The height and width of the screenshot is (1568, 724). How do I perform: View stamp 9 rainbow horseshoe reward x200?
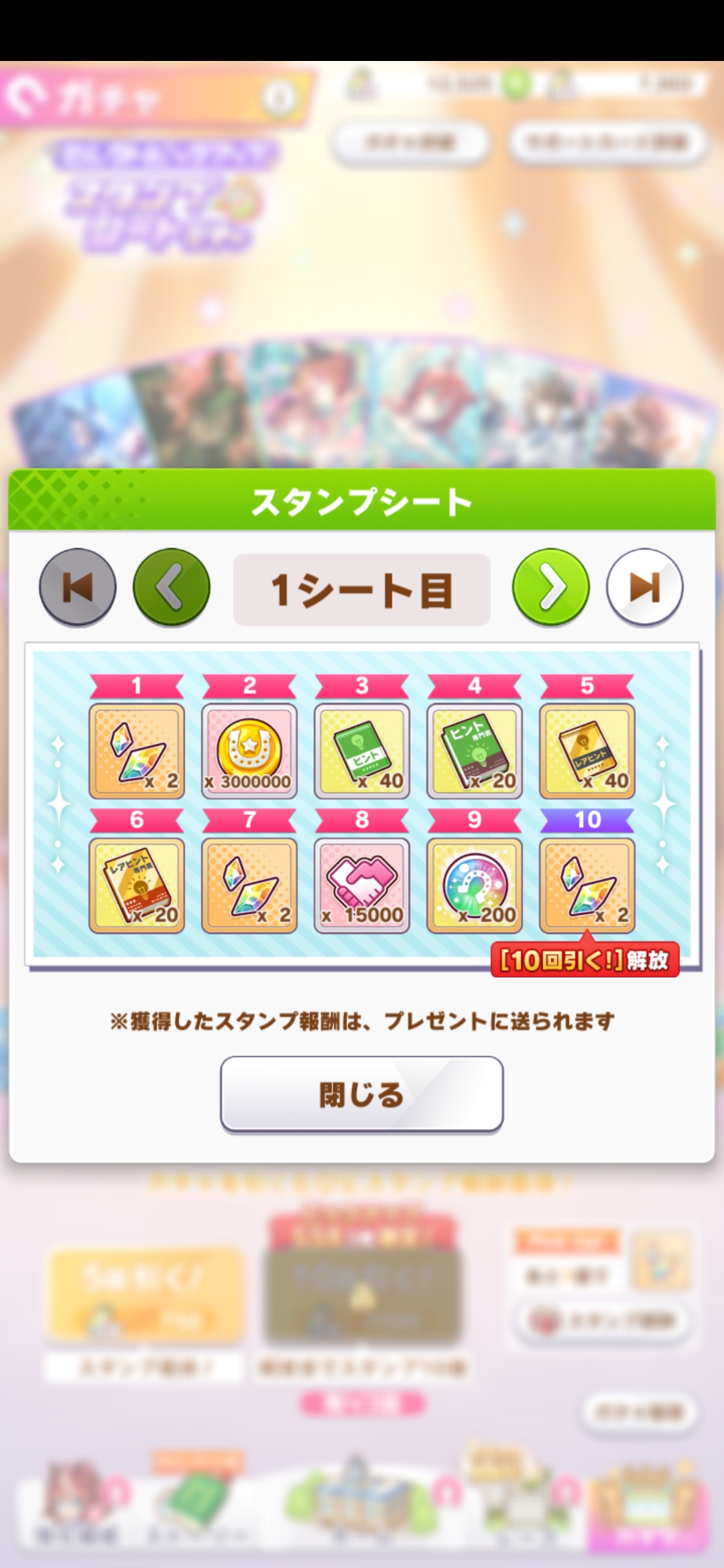pyautogui.click(x=475, y=885)
